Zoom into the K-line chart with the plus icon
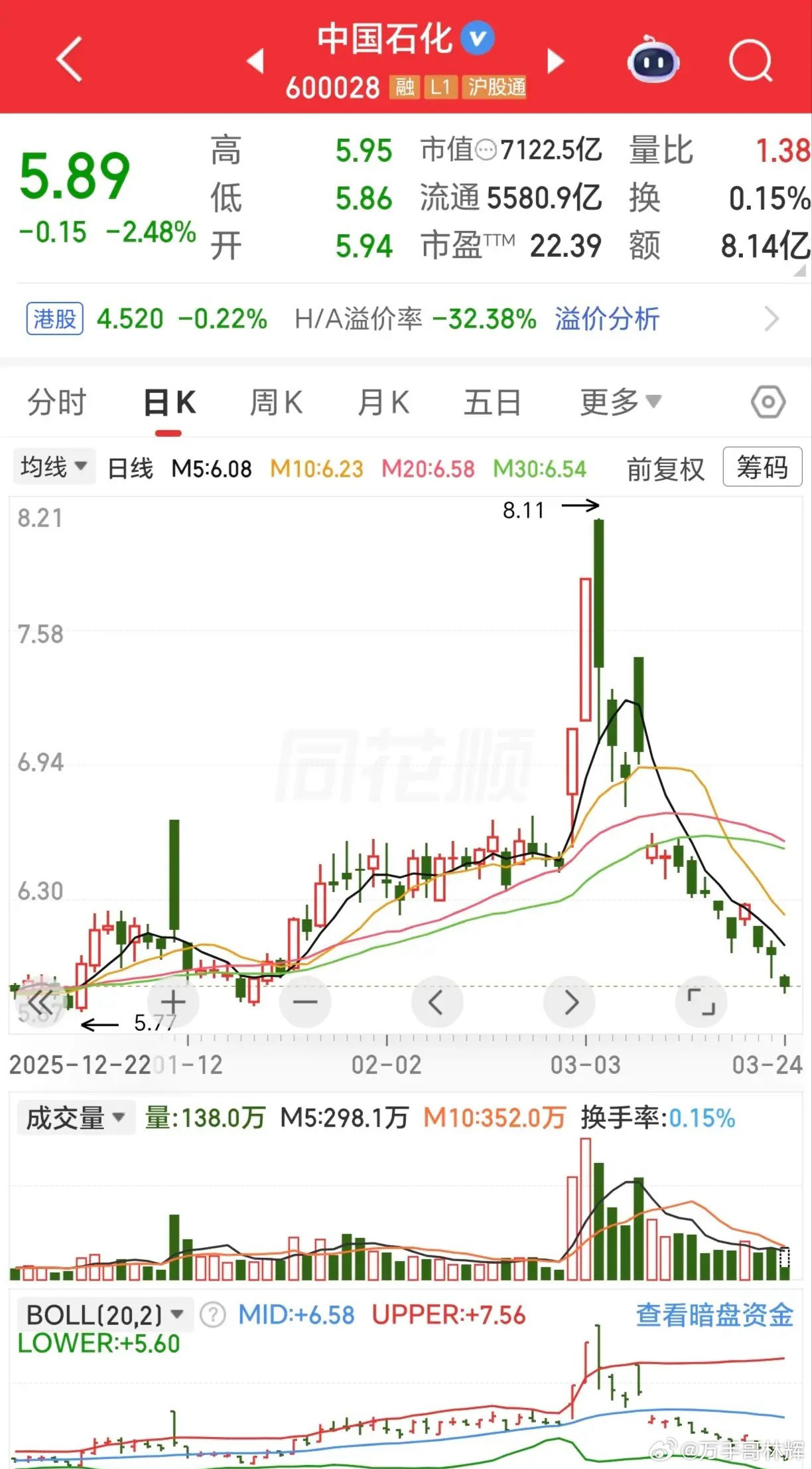 172,1002
